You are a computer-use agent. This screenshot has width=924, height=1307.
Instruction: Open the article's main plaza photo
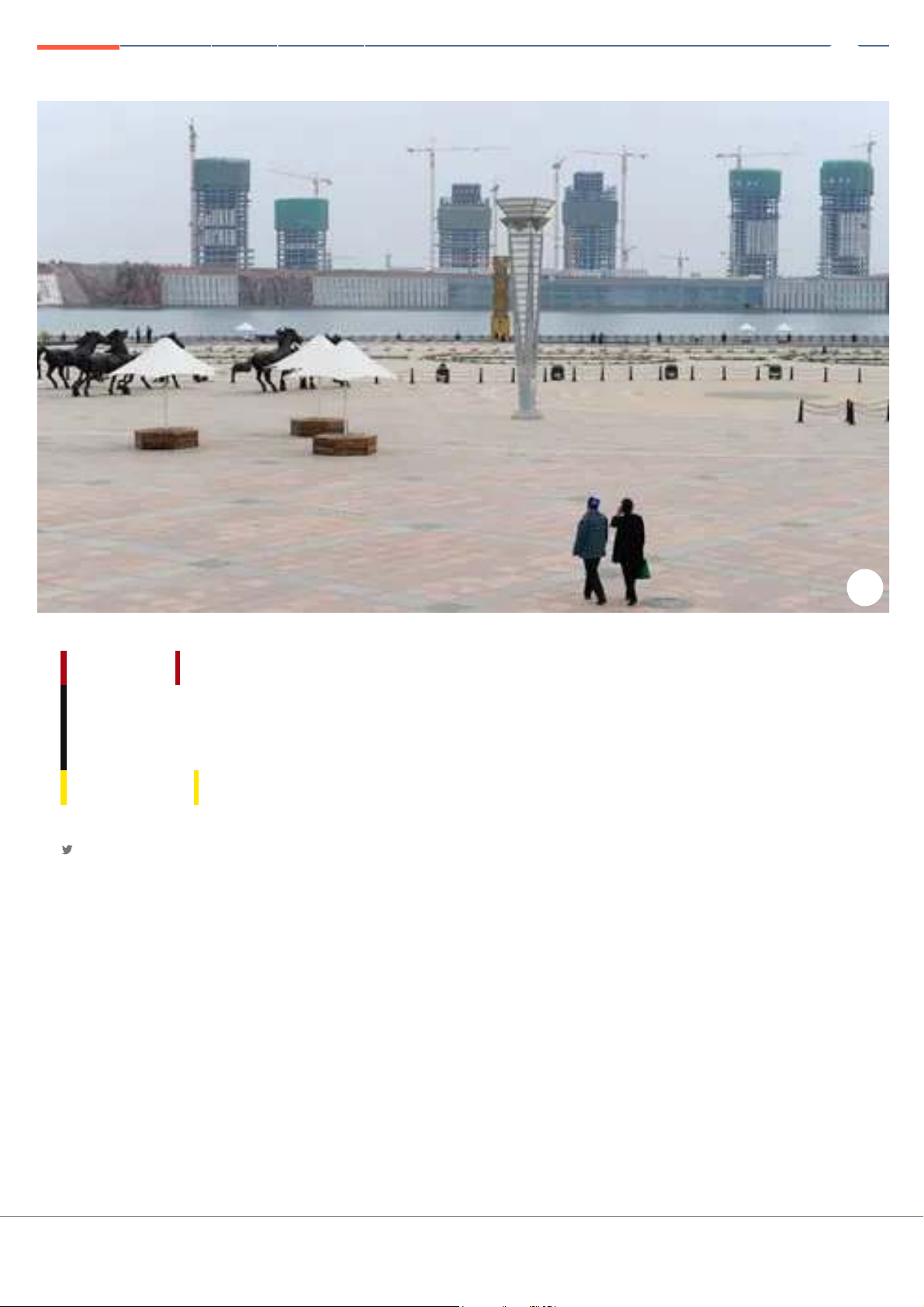[x=463, y=357]
